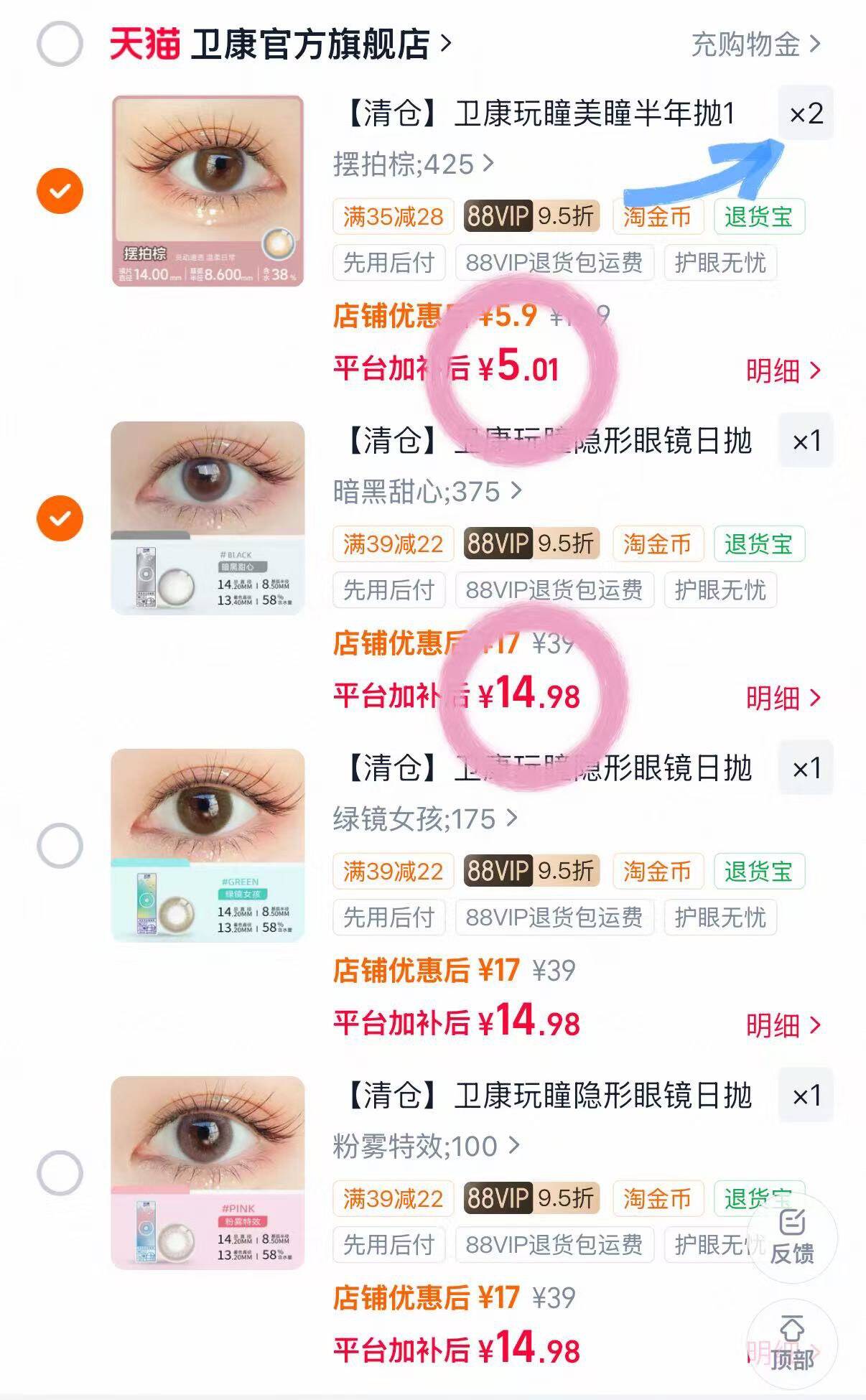Edit the ×1 quantity of 暗黑甜心 item
Screen dimensions: 866x1400
[x=806, y=441]
